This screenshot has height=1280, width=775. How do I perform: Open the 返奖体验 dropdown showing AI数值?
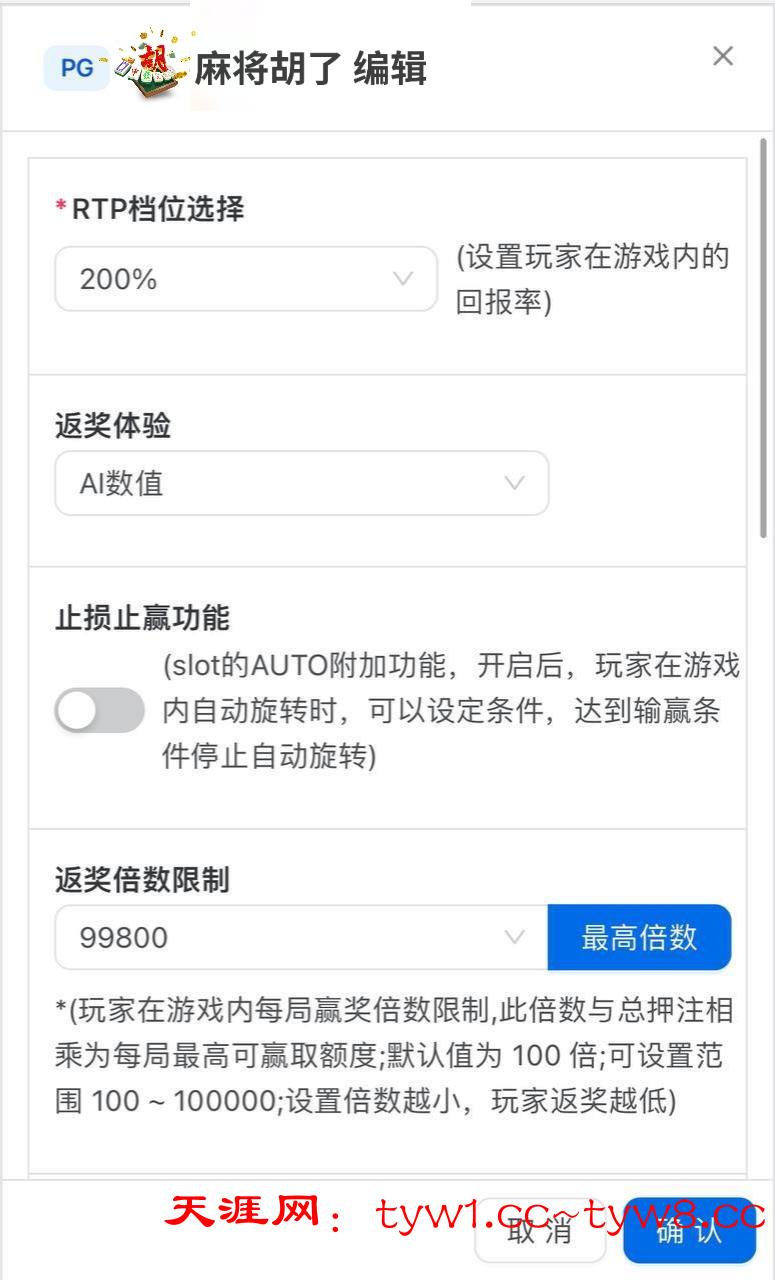click(300, 483)
